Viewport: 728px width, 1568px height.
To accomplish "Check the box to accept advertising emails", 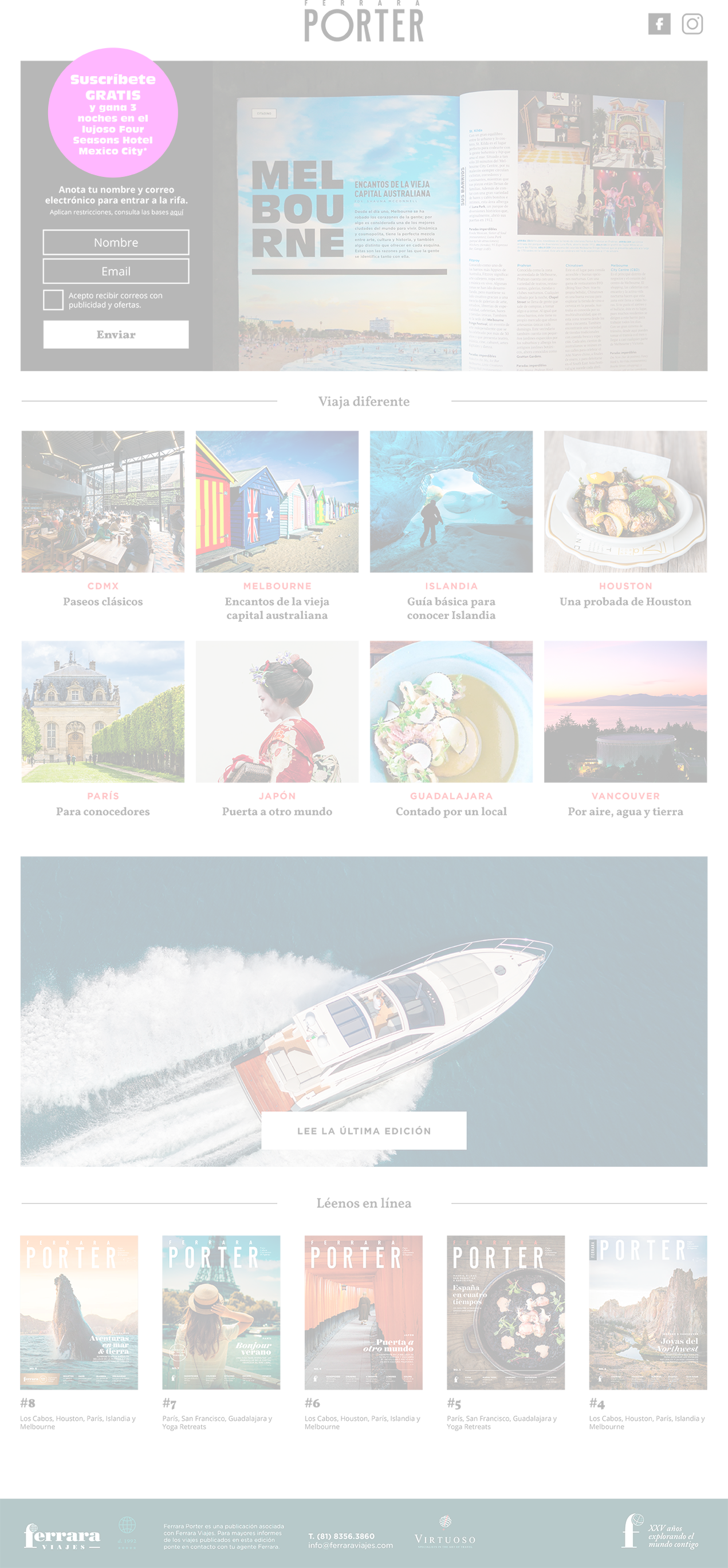I will click(x=53, y=300).
